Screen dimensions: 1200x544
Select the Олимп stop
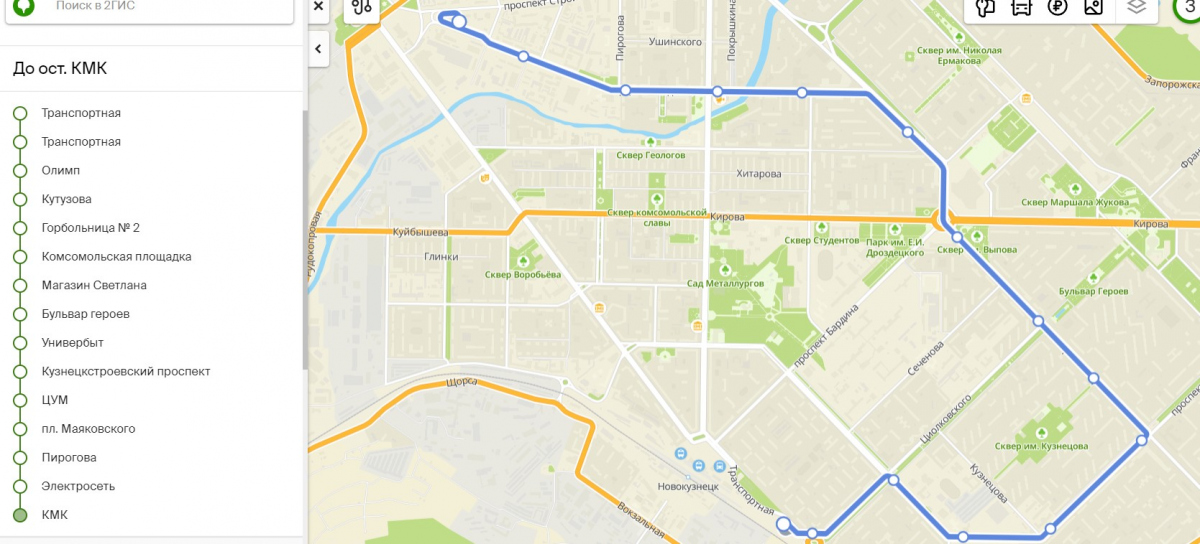point(60,170)
